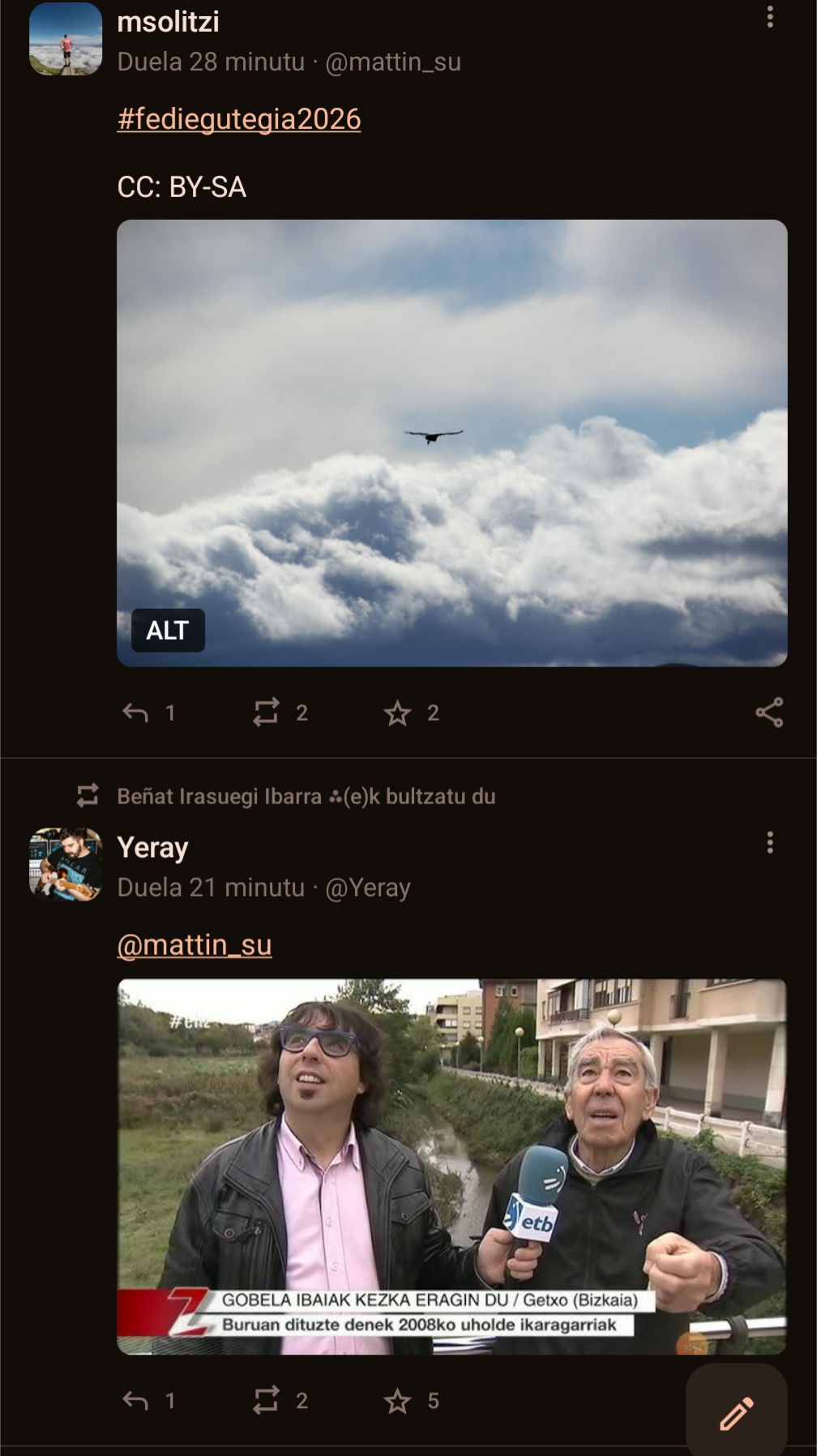
Task: Reply to Yeray's post
Action: 135,1400
